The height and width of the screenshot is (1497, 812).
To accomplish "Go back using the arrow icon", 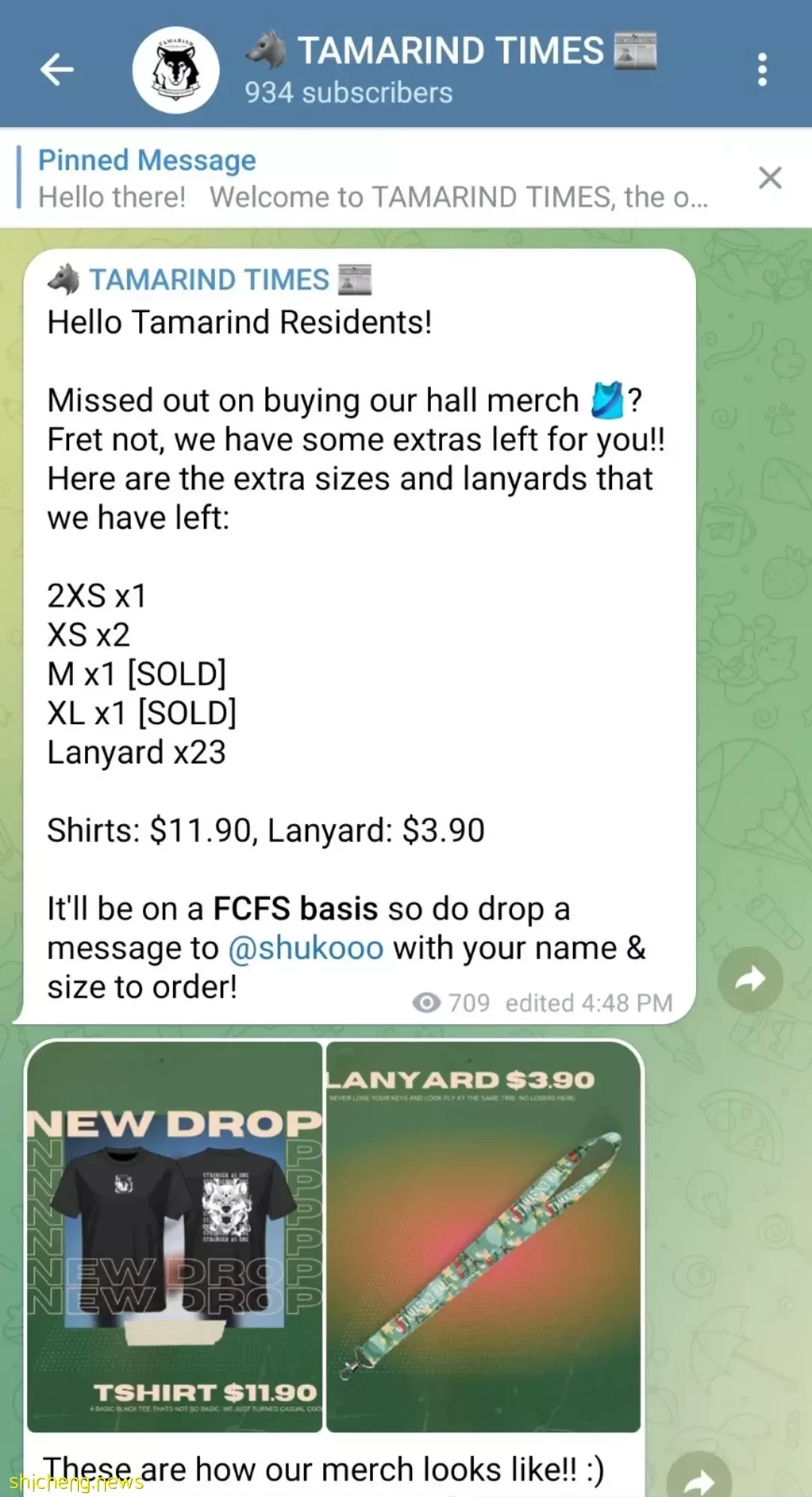I will [57, 70].
